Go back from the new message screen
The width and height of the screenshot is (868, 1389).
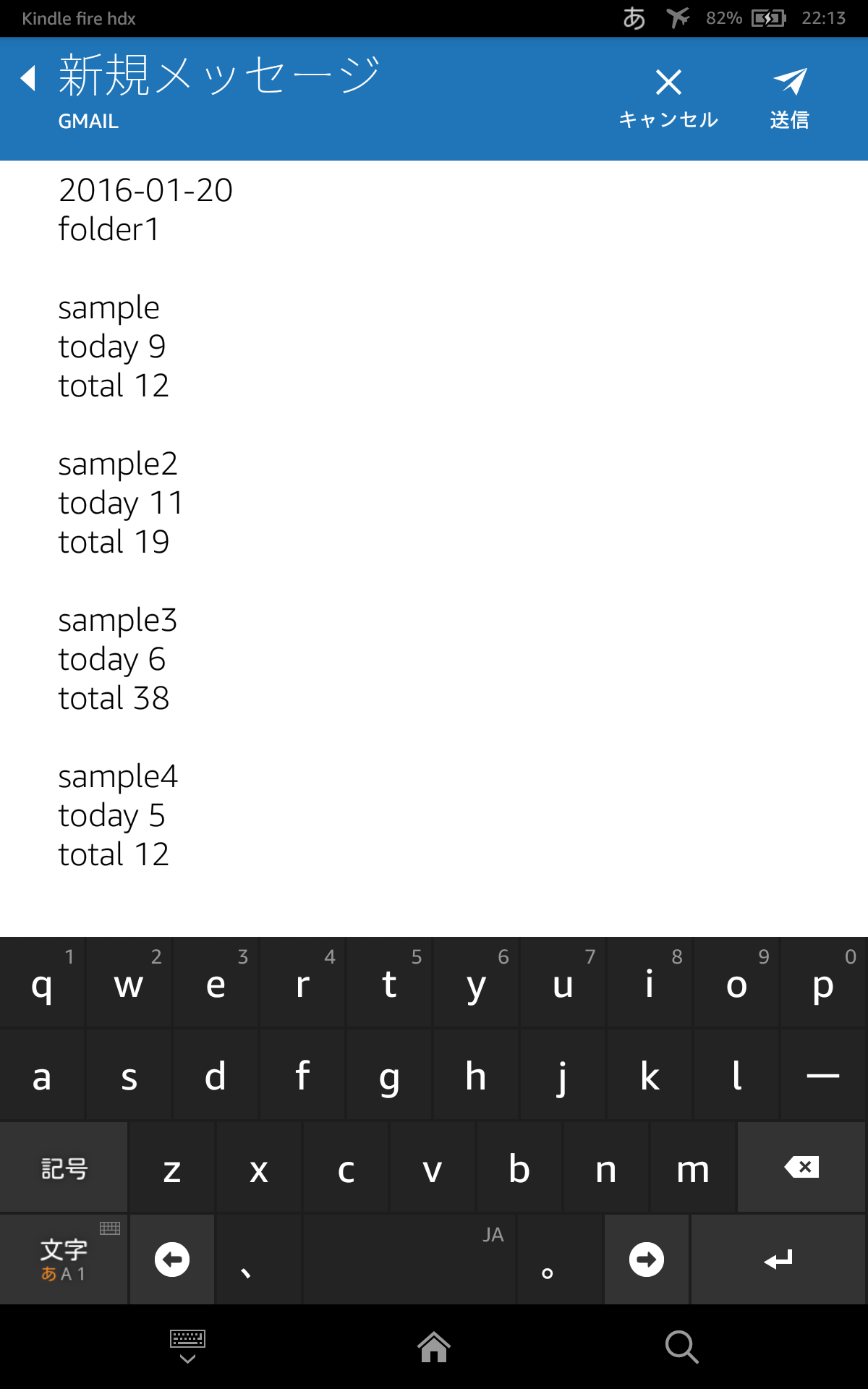pos(29,78)
